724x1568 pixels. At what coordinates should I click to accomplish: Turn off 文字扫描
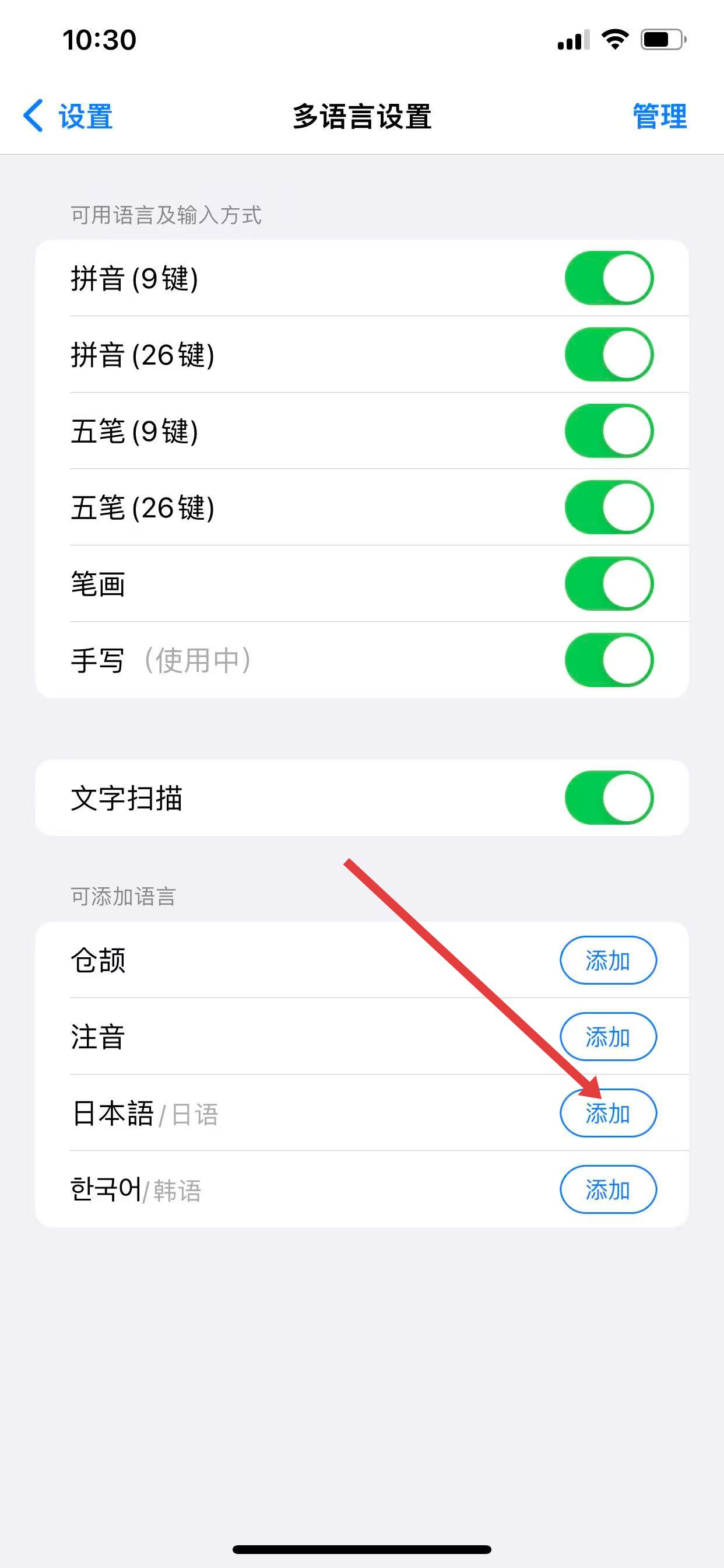609,798
